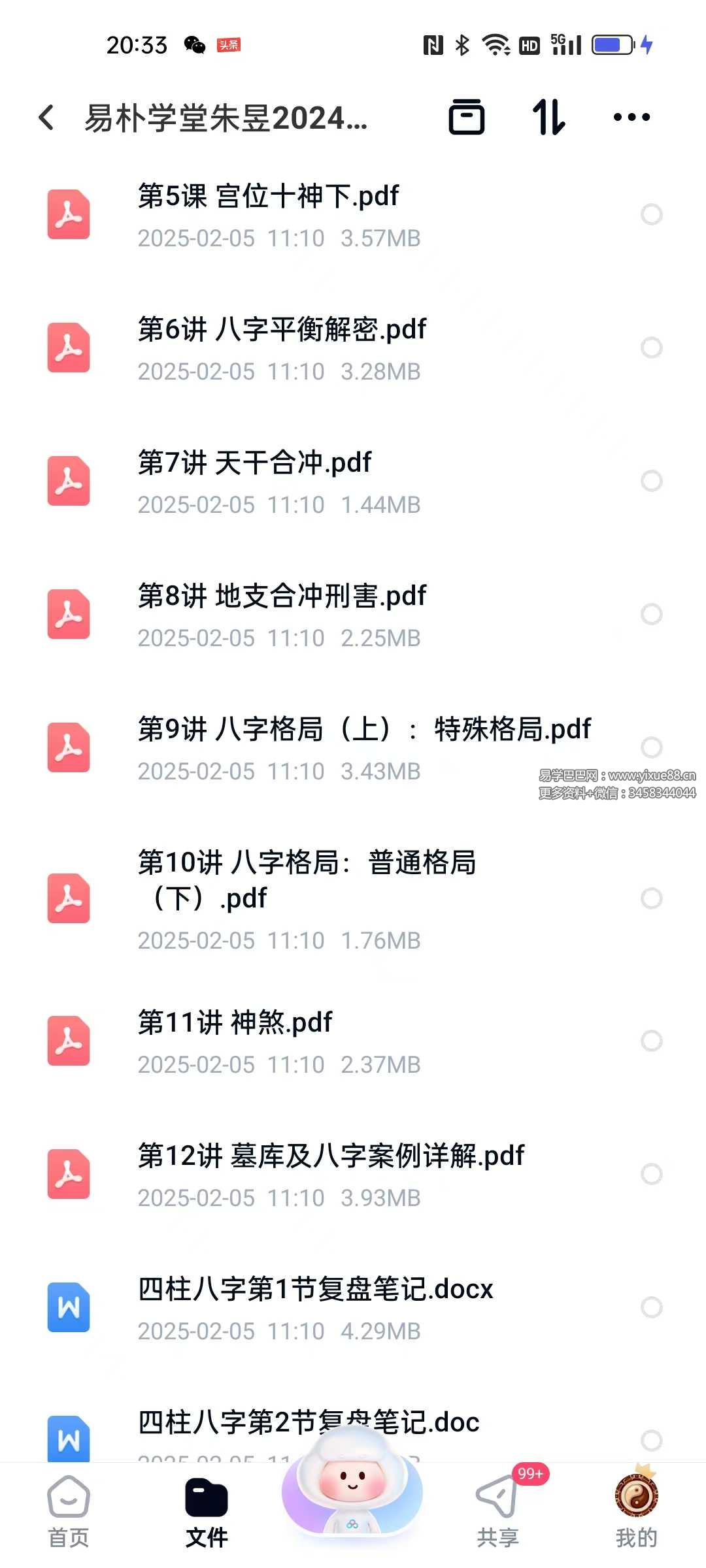Select the circle for 第8讲 地支合冲刑害.pdf

[x=652, y=614]
